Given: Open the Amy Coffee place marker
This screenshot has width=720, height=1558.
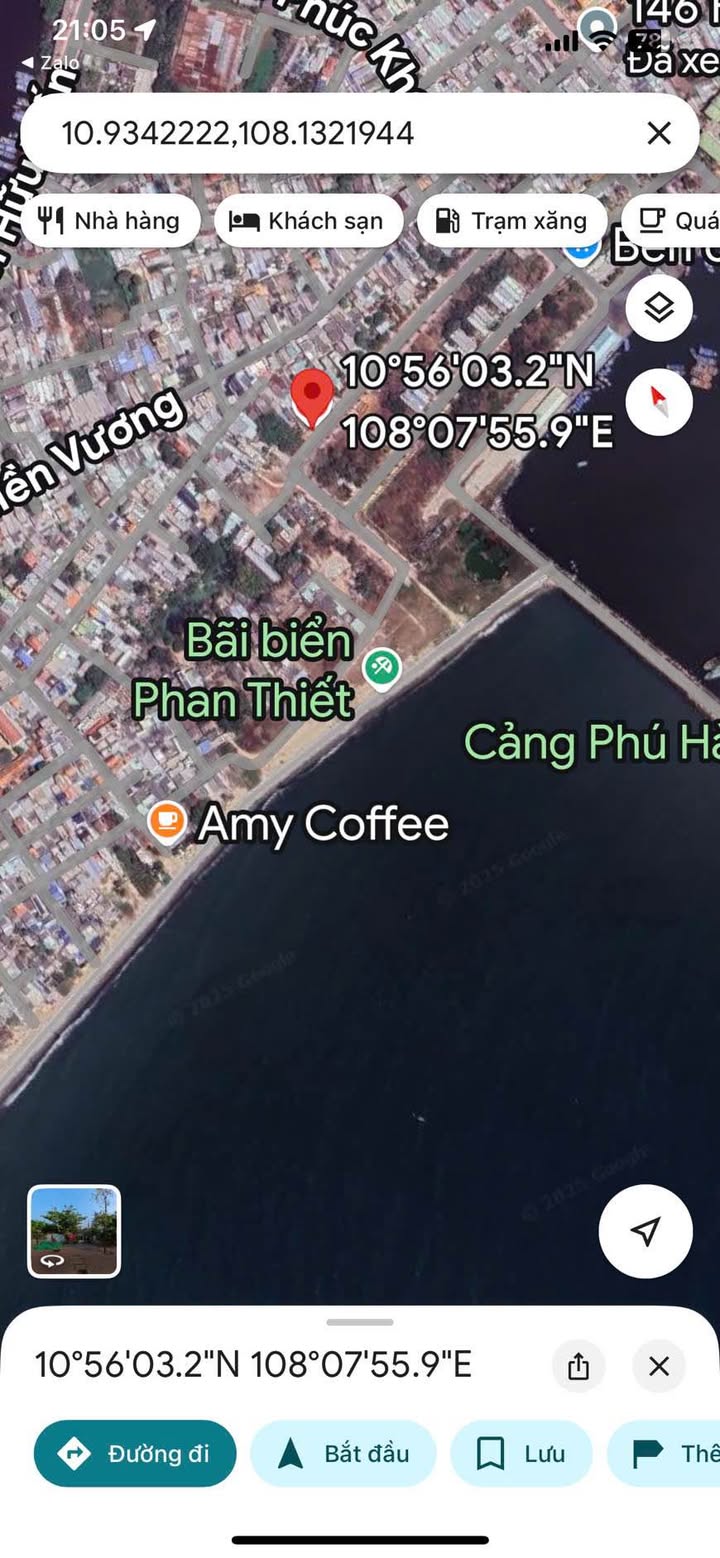Looking at the screenshot, I should [167, 821].
